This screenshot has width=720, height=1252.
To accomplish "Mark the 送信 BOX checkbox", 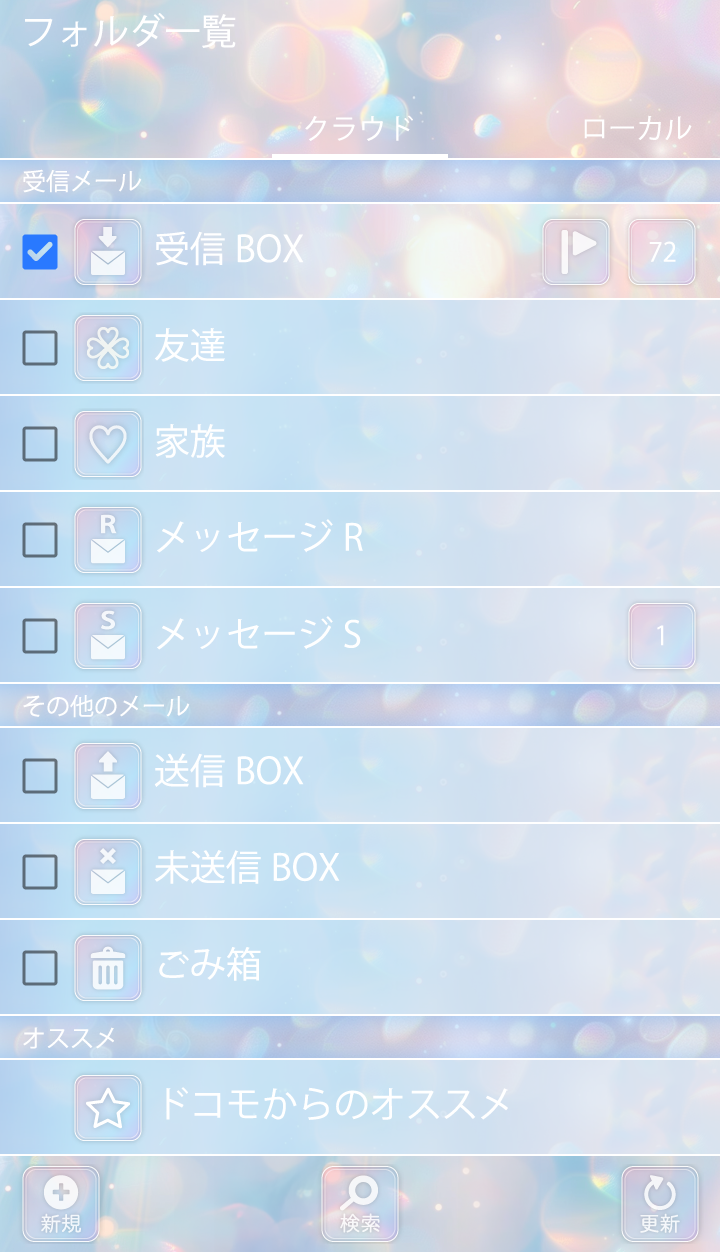I will point(40,775).
